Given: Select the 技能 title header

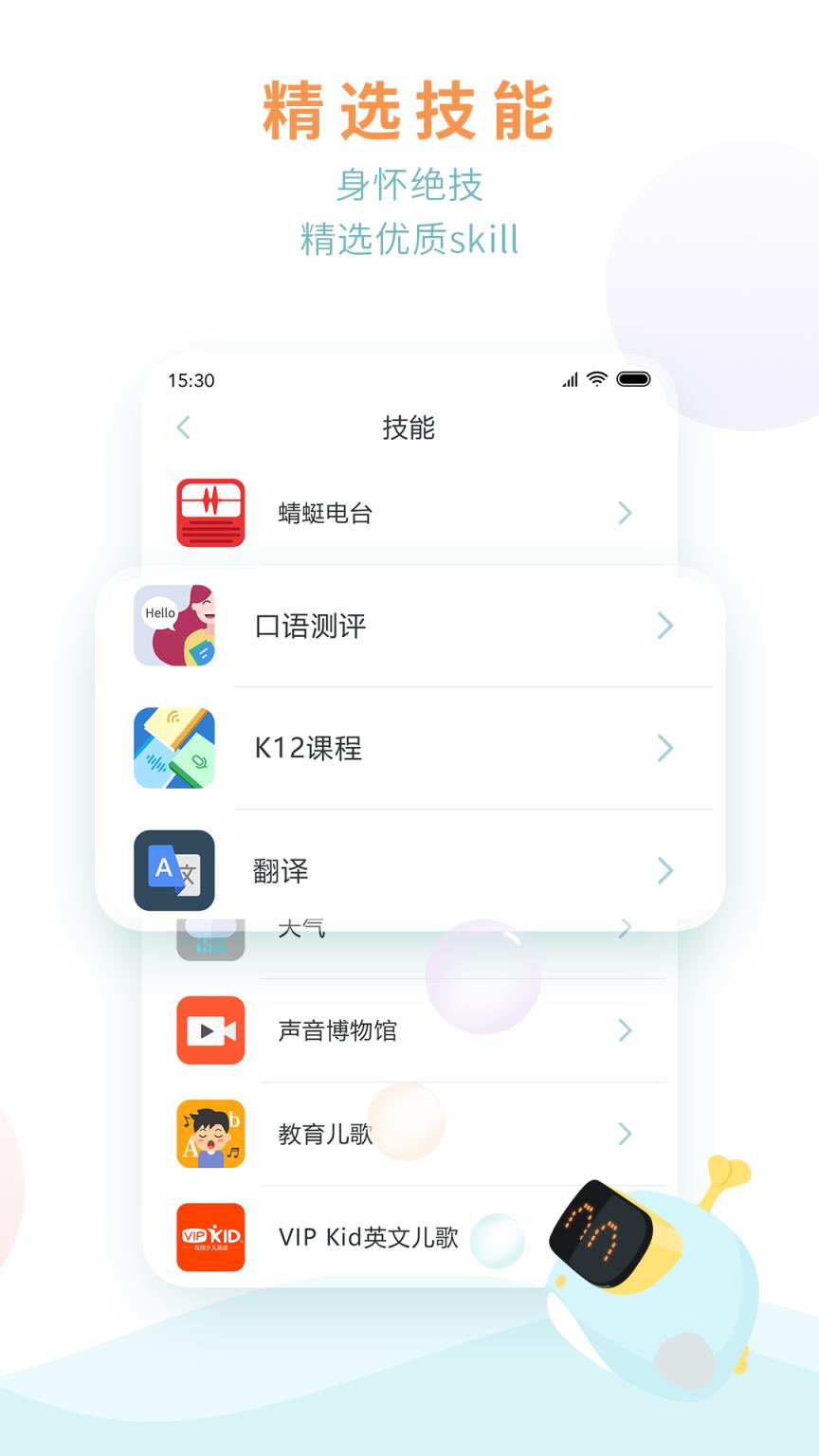Looking at the screenshot, I should click(409, 428).
